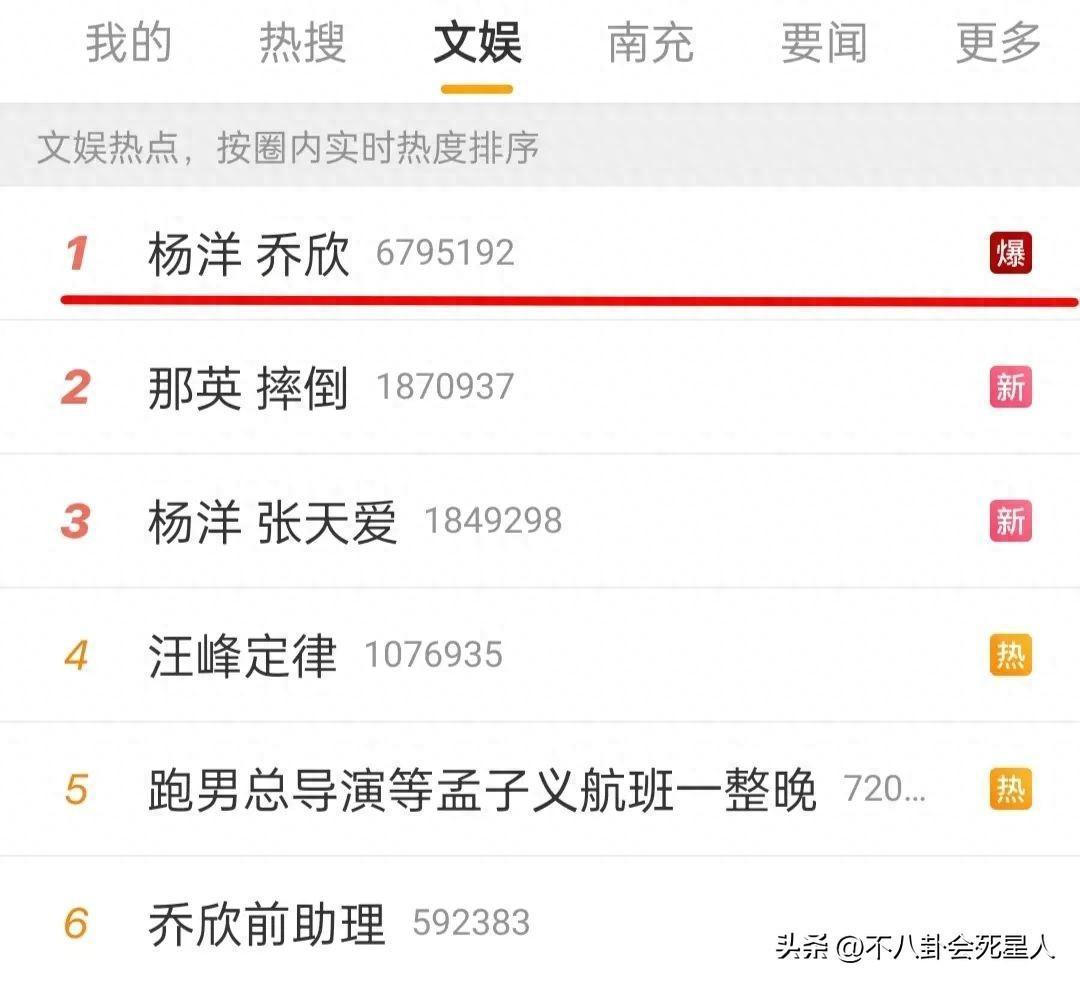
Task: Open the 南充 local tab
Action: (650, 43)
